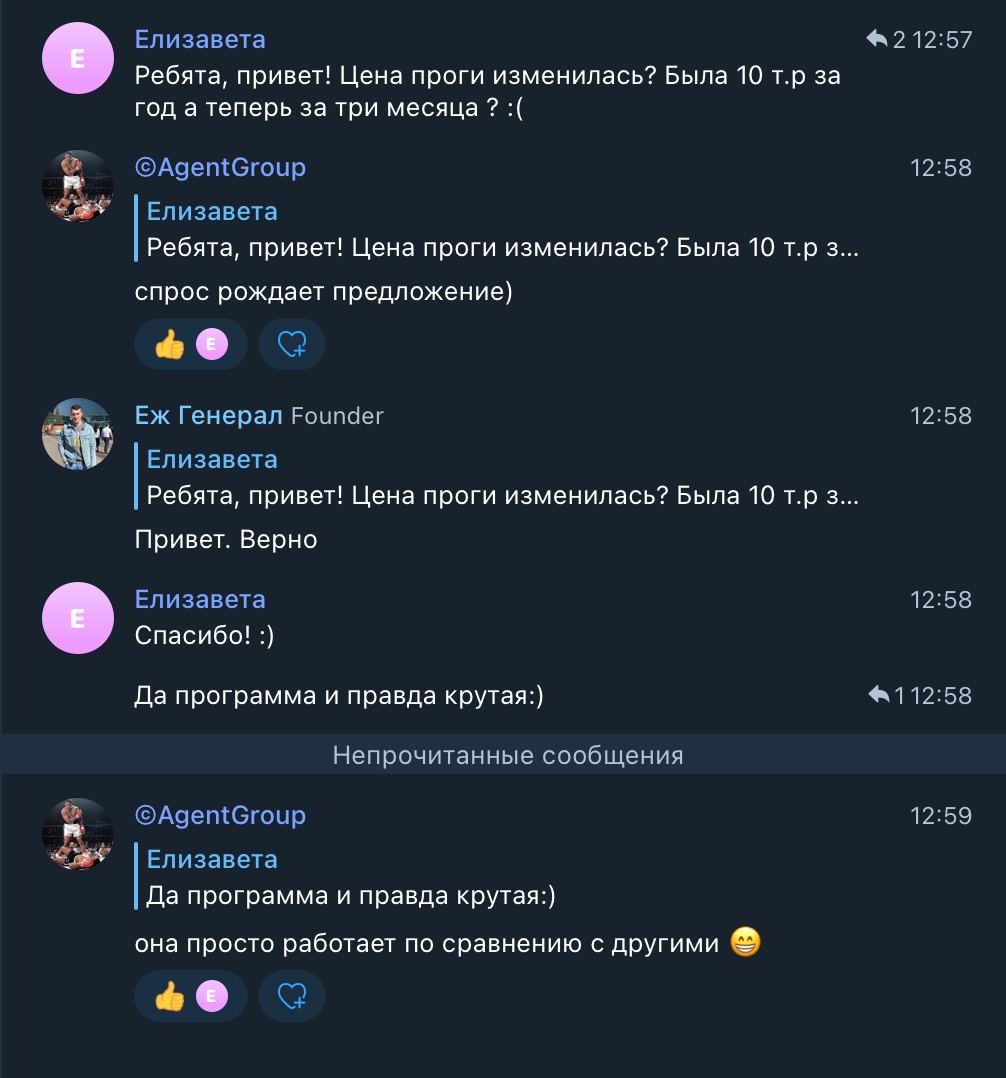Open ©AgentGroup profile from the 12:58 message avatar
Screen dimensions: 1006x1078
coord(77,186)
